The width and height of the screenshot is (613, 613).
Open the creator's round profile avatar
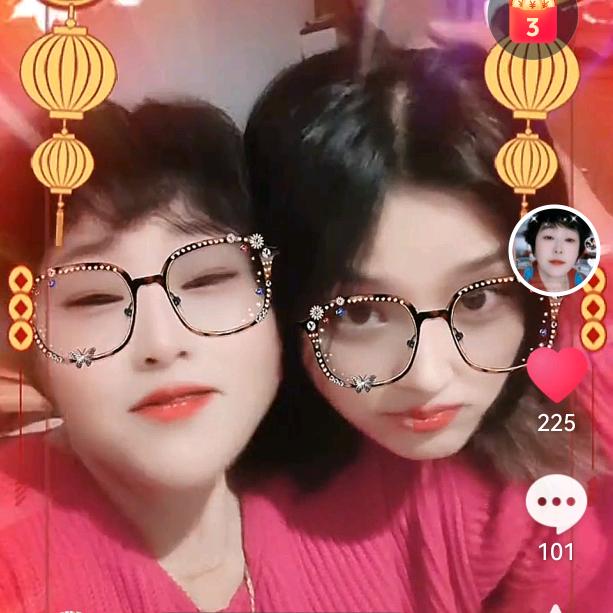(555, 250)
